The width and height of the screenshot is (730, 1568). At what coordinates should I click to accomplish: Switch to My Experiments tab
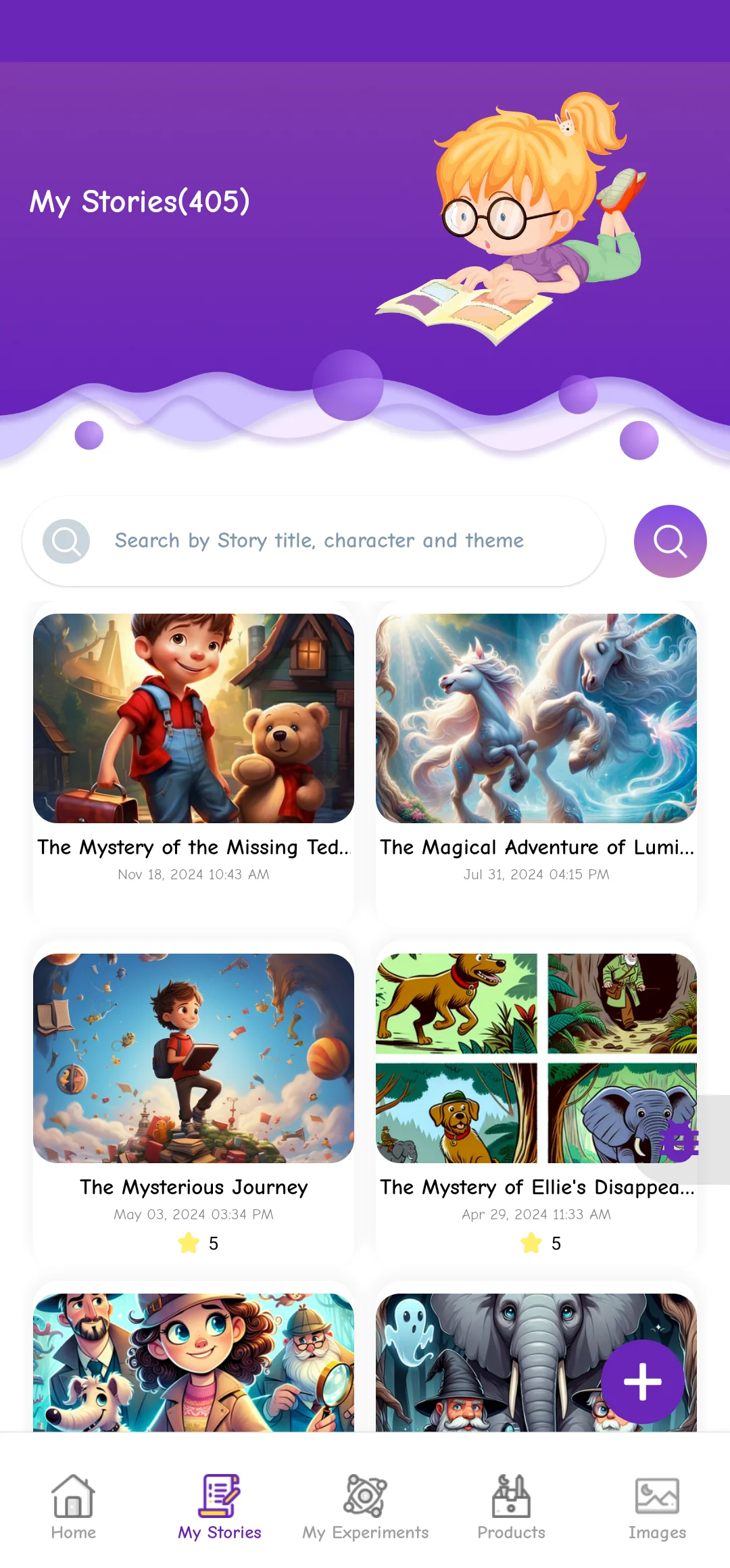(365, 1506)
